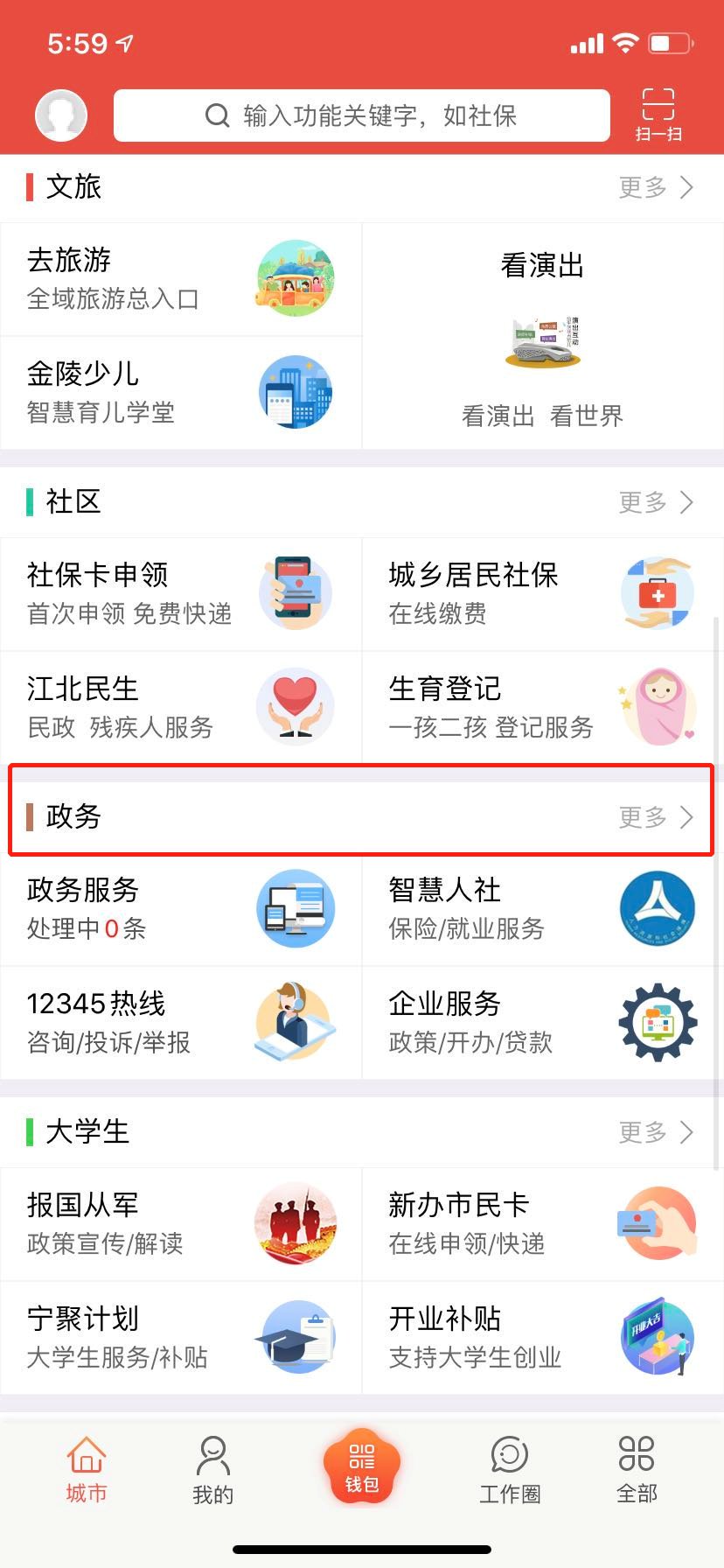The image size is (724, 1568).
Task: Open 智慧人社 insurance and employment
Action: tap(542, 909)
